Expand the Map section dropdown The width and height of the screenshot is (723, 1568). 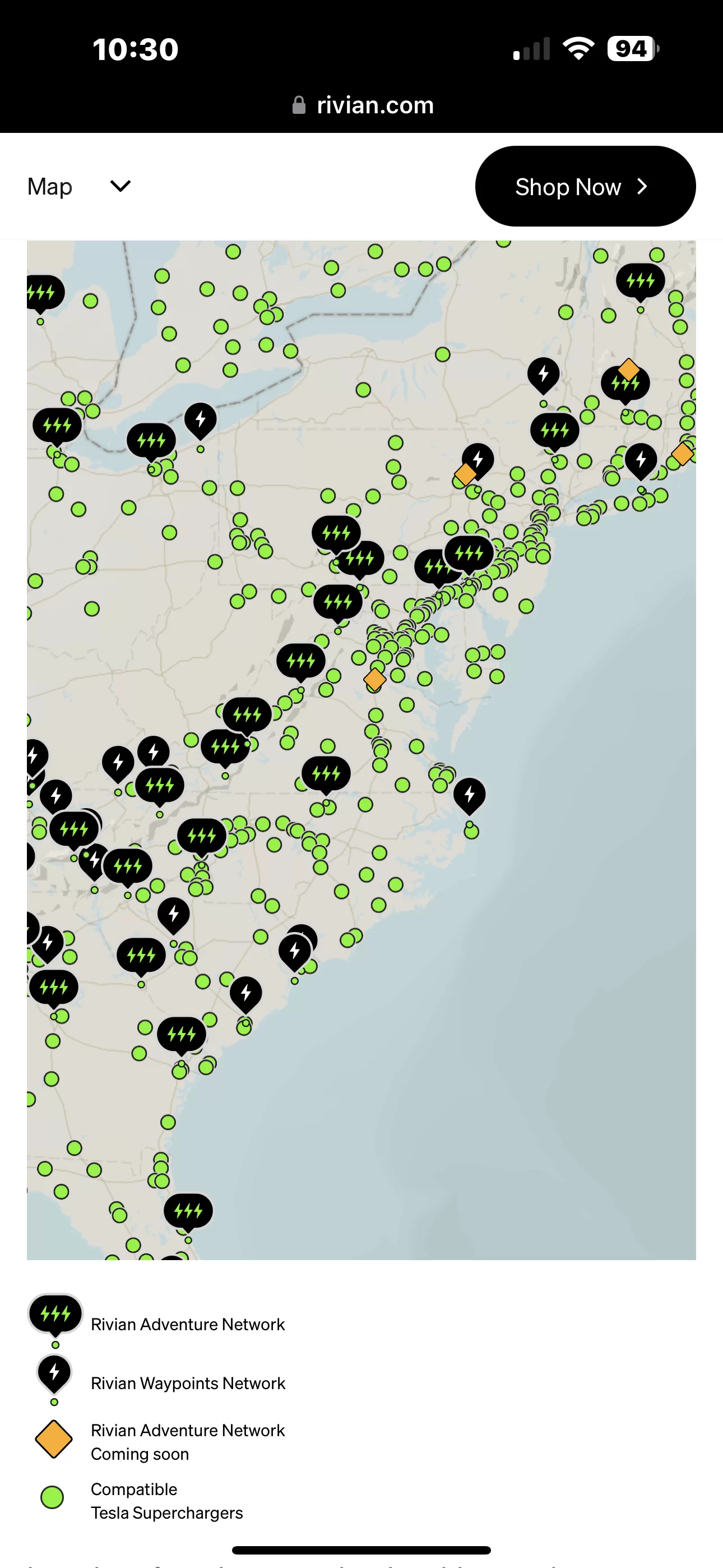79,186
